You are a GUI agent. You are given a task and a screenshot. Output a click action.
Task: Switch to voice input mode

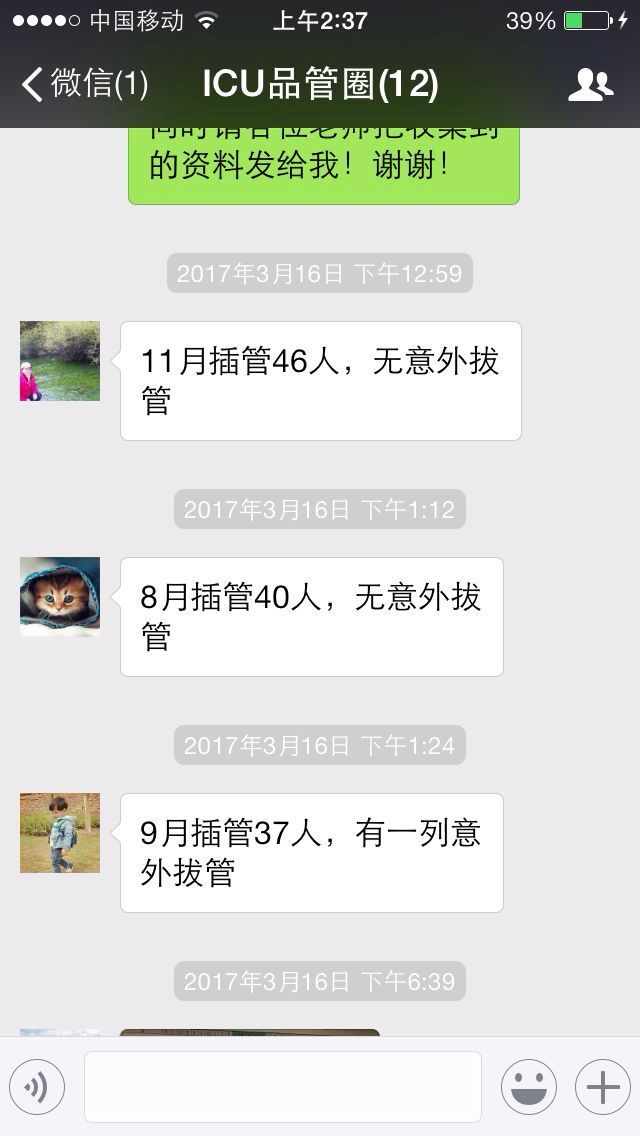37,1087
